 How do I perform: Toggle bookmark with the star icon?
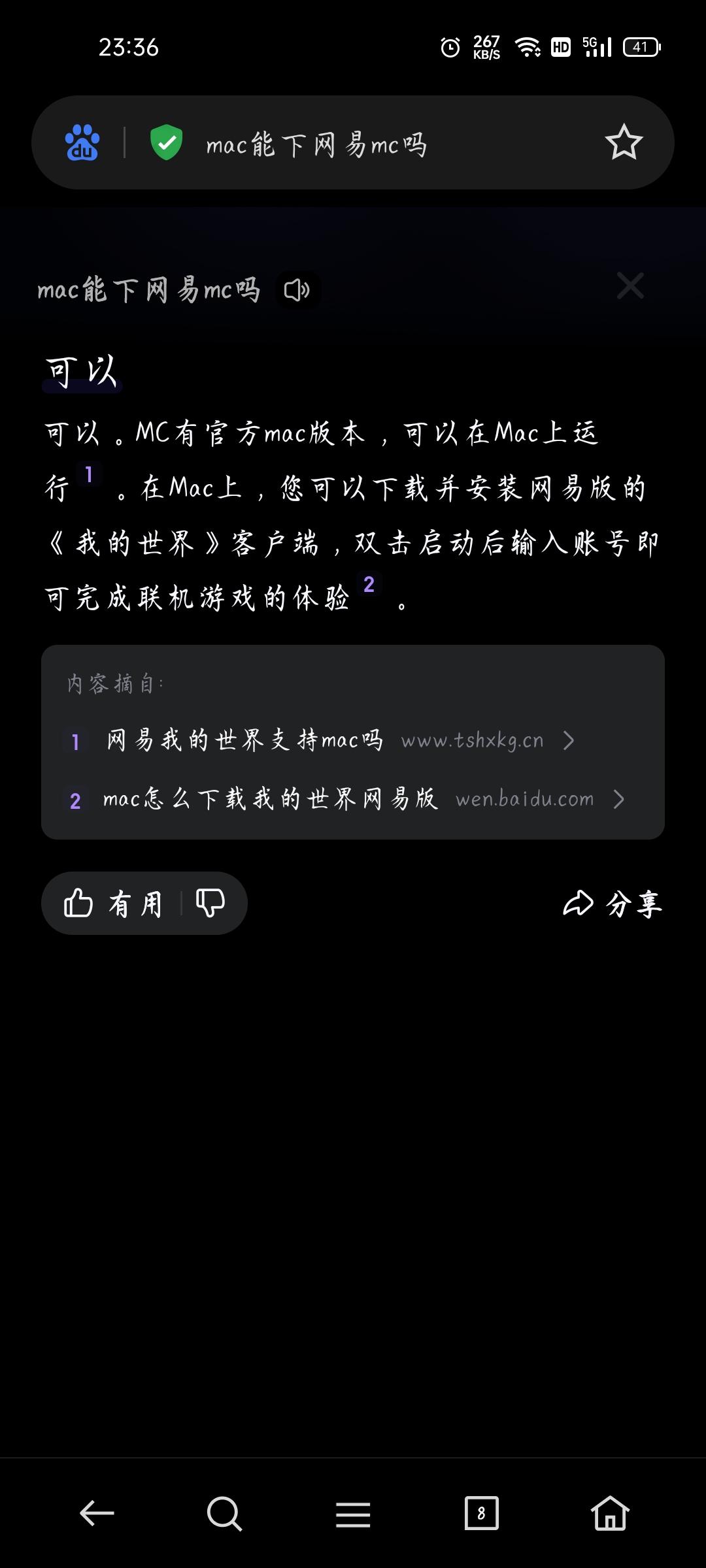pyautogui.click(x=623, y=142)
